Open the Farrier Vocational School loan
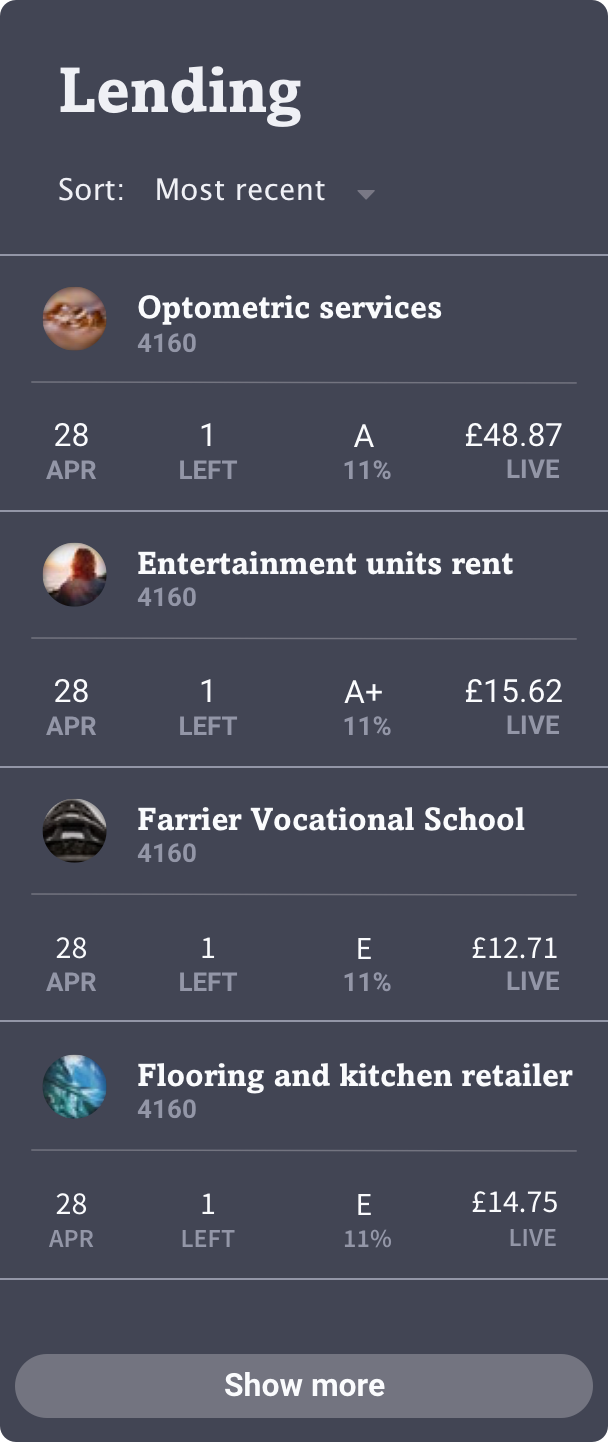Screen dimensions: 608x1442 (x=330, y=820)
